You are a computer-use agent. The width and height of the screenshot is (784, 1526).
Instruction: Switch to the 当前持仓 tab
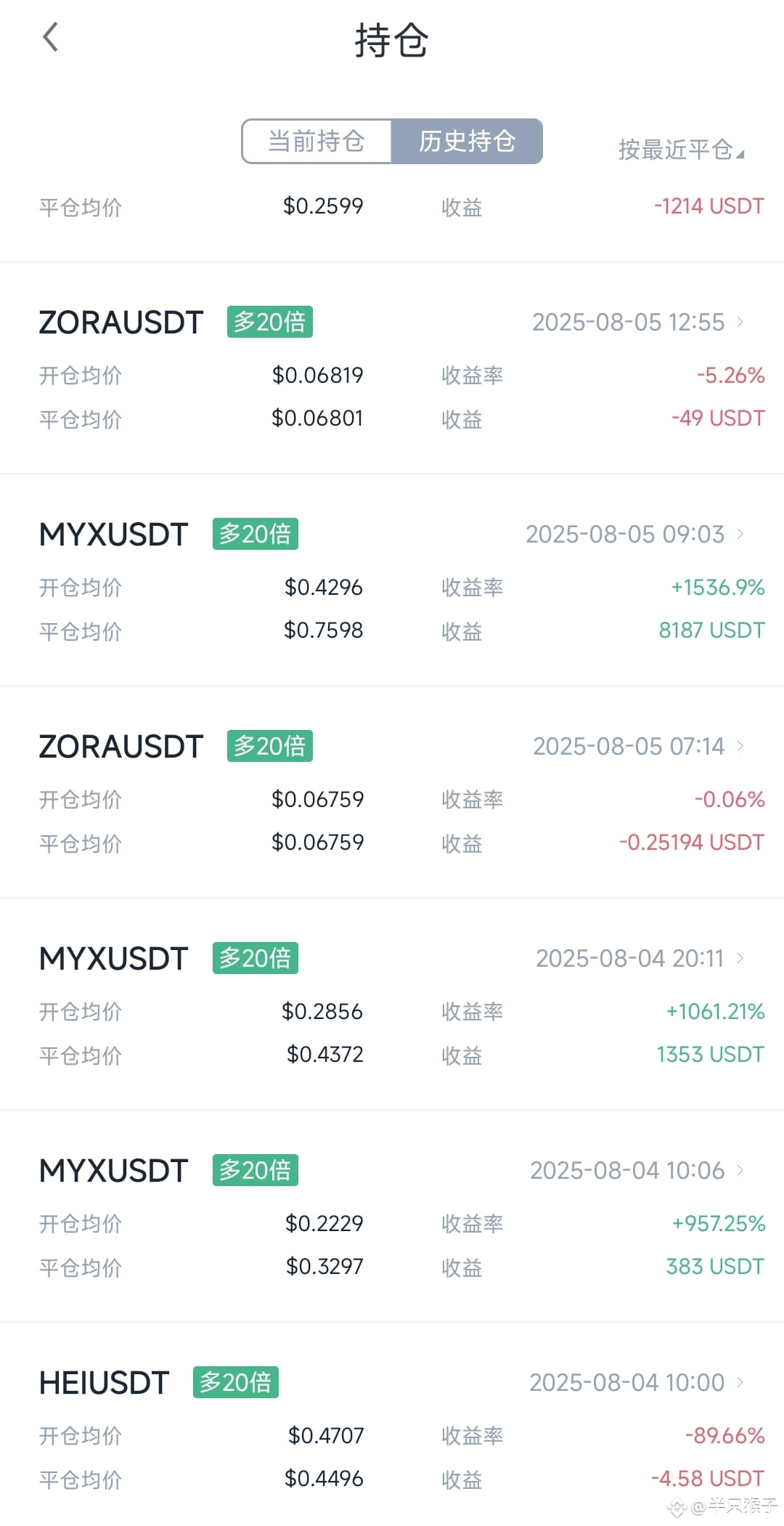tap(317, 141)
